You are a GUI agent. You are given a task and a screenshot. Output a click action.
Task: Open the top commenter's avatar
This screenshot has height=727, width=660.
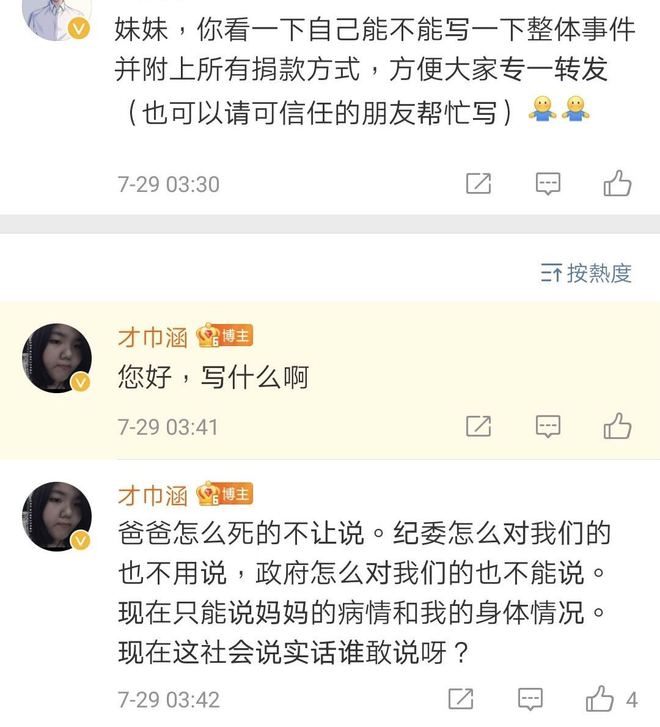tap(57, 19)
